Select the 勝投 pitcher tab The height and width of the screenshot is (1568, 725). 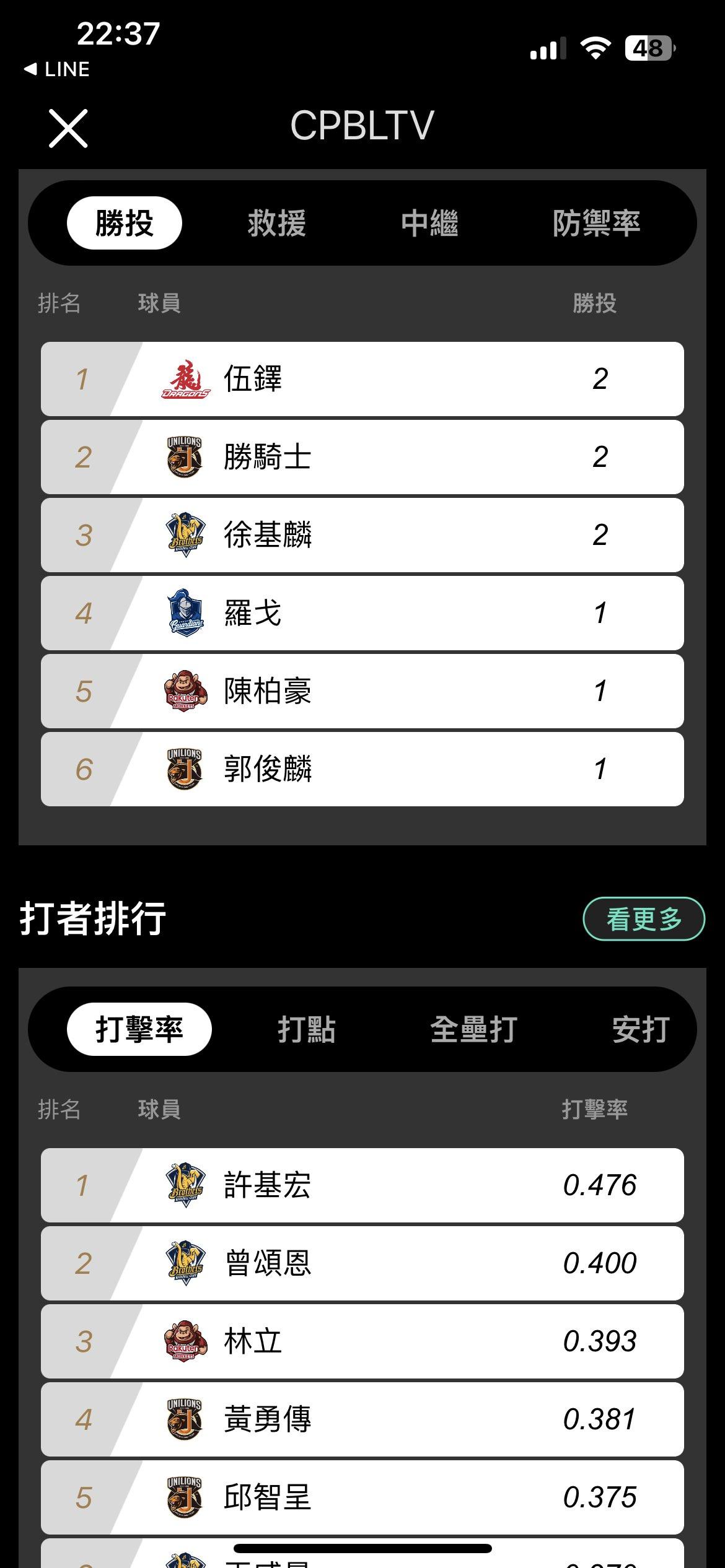pos(124,223)
